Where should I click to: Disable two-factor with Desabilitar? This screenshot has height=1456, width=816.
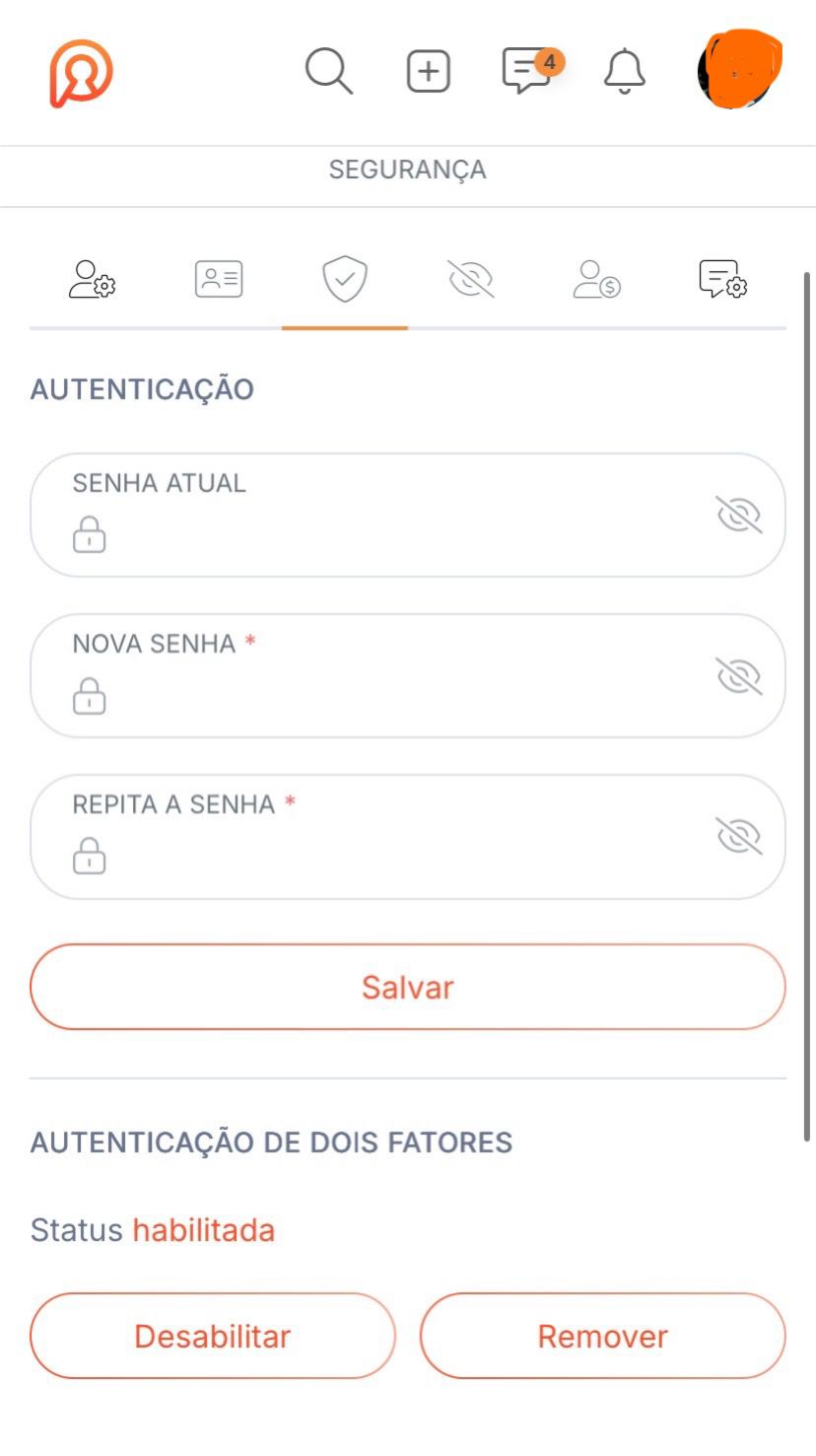coord(213,1336)
